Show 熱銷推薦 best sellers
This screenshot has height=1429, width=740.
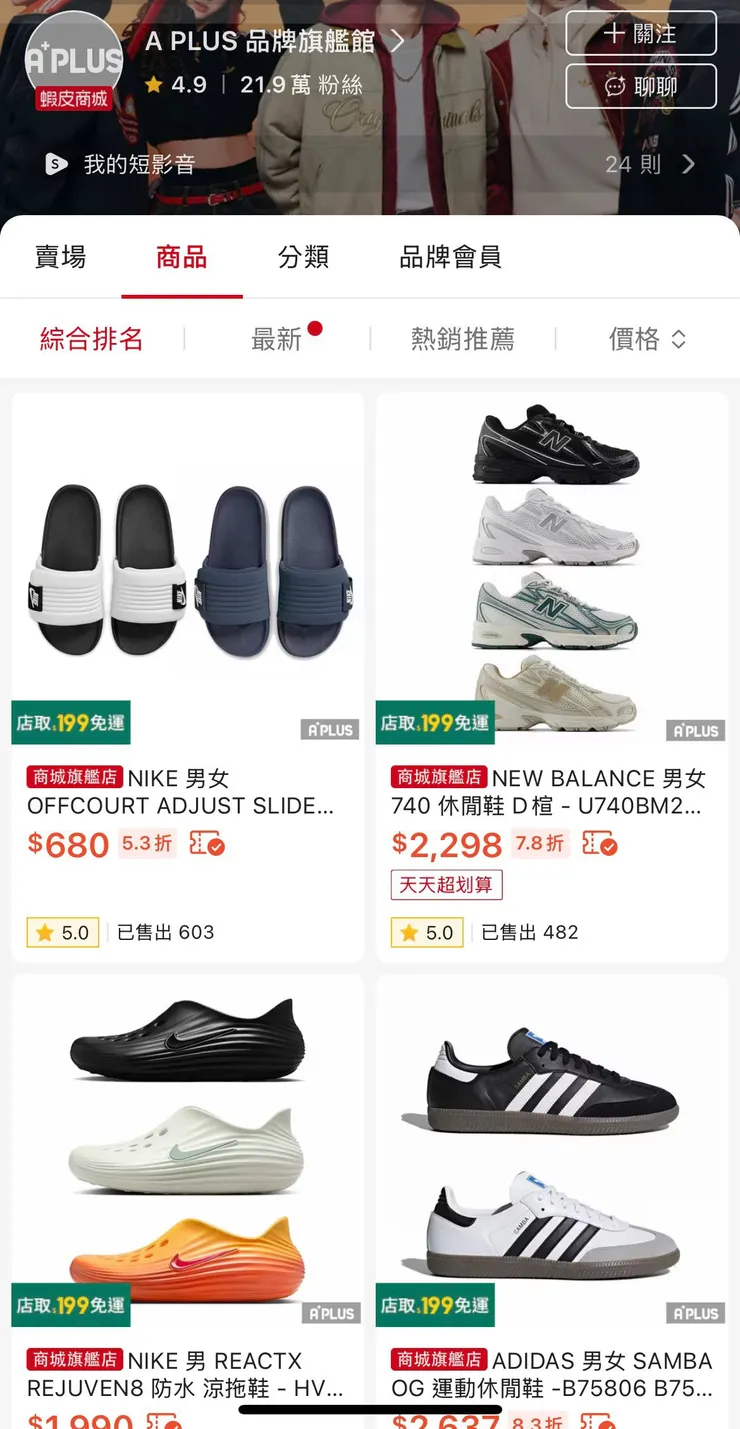462,339
